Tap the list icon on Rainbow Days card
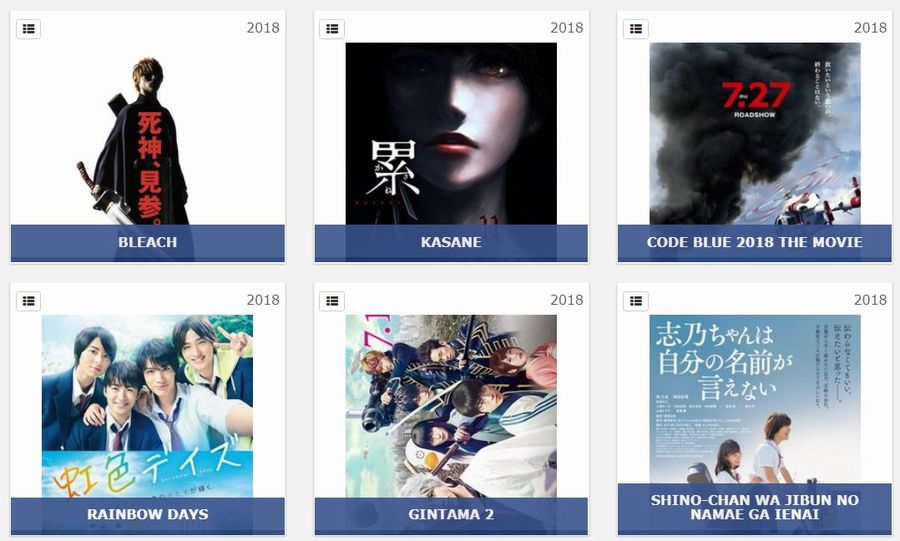 (28, 301)
